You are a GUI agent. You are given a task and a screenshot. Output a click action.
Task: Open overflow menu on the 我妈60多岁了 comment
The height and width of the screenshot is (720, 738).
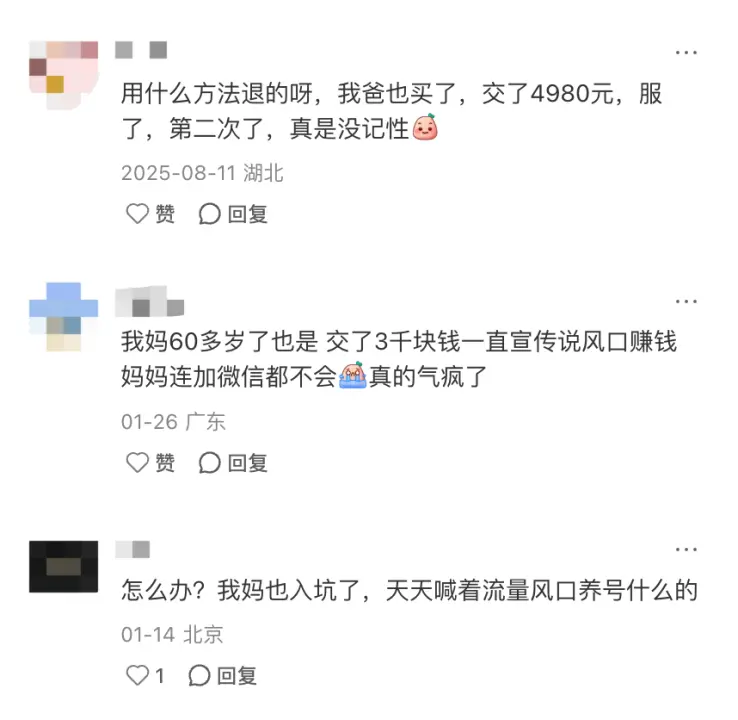[686, 301]
